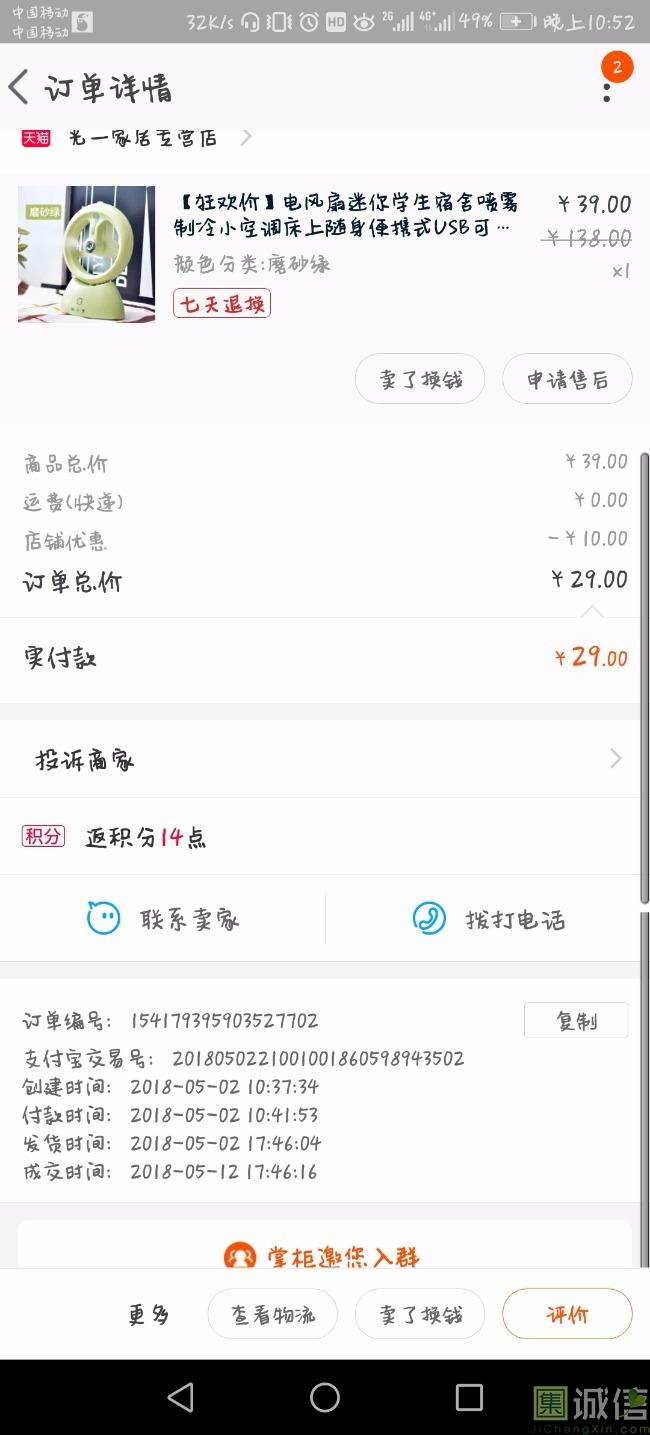Tap 评价 to review order
The width and height of the screenshot is (650, 1435).
[567, 1314]
